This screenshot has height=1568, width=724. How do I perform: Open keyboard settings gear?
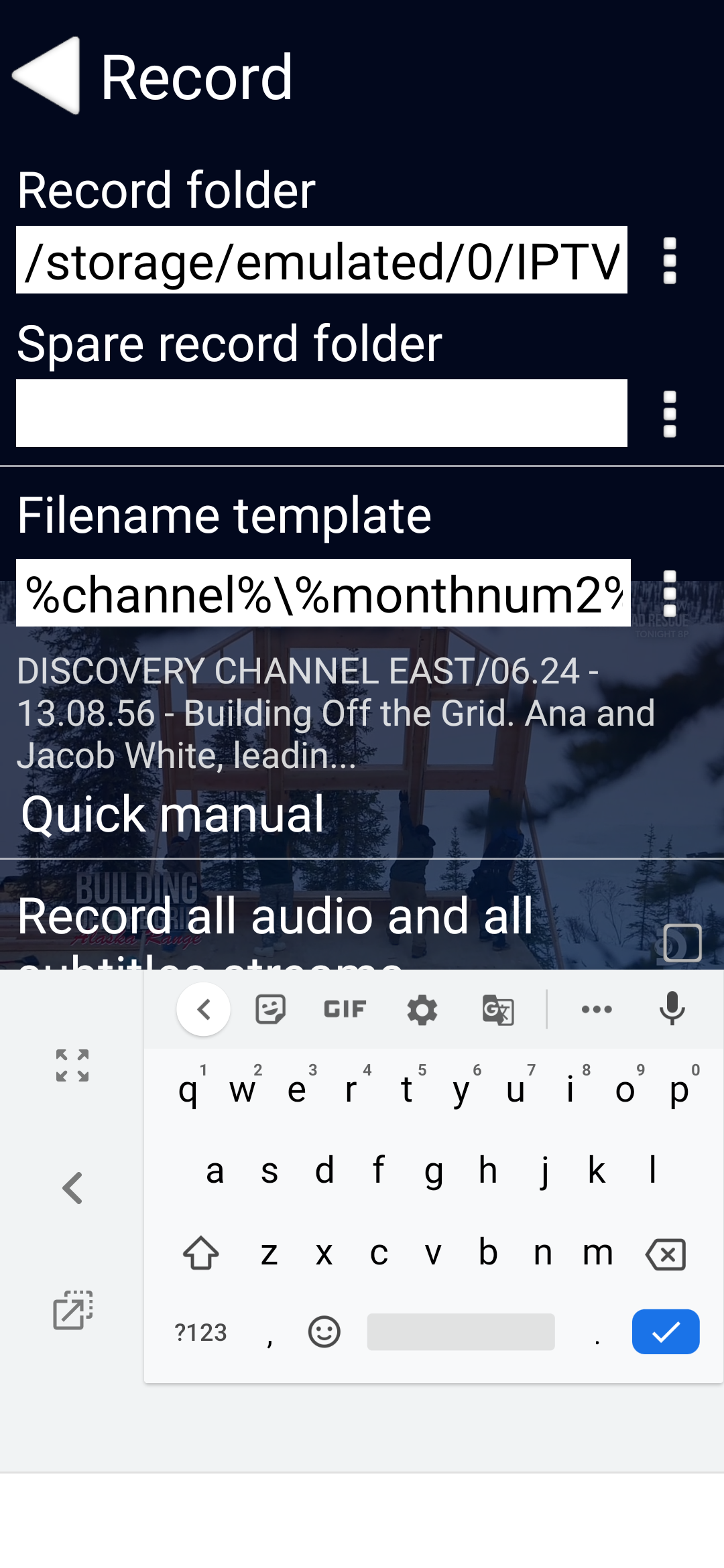tap(422, 1009)
